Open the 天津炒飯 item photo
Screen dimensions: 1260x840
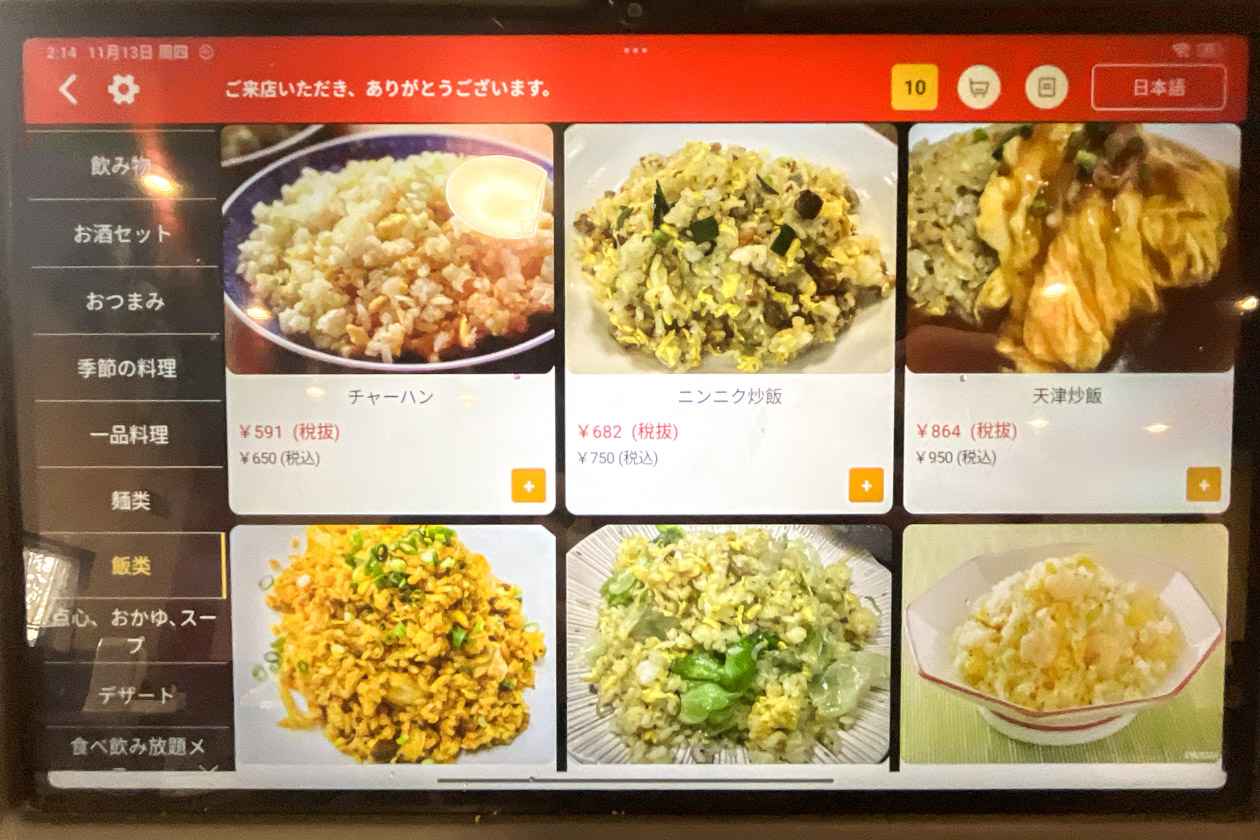click(x=1072, y=248)
